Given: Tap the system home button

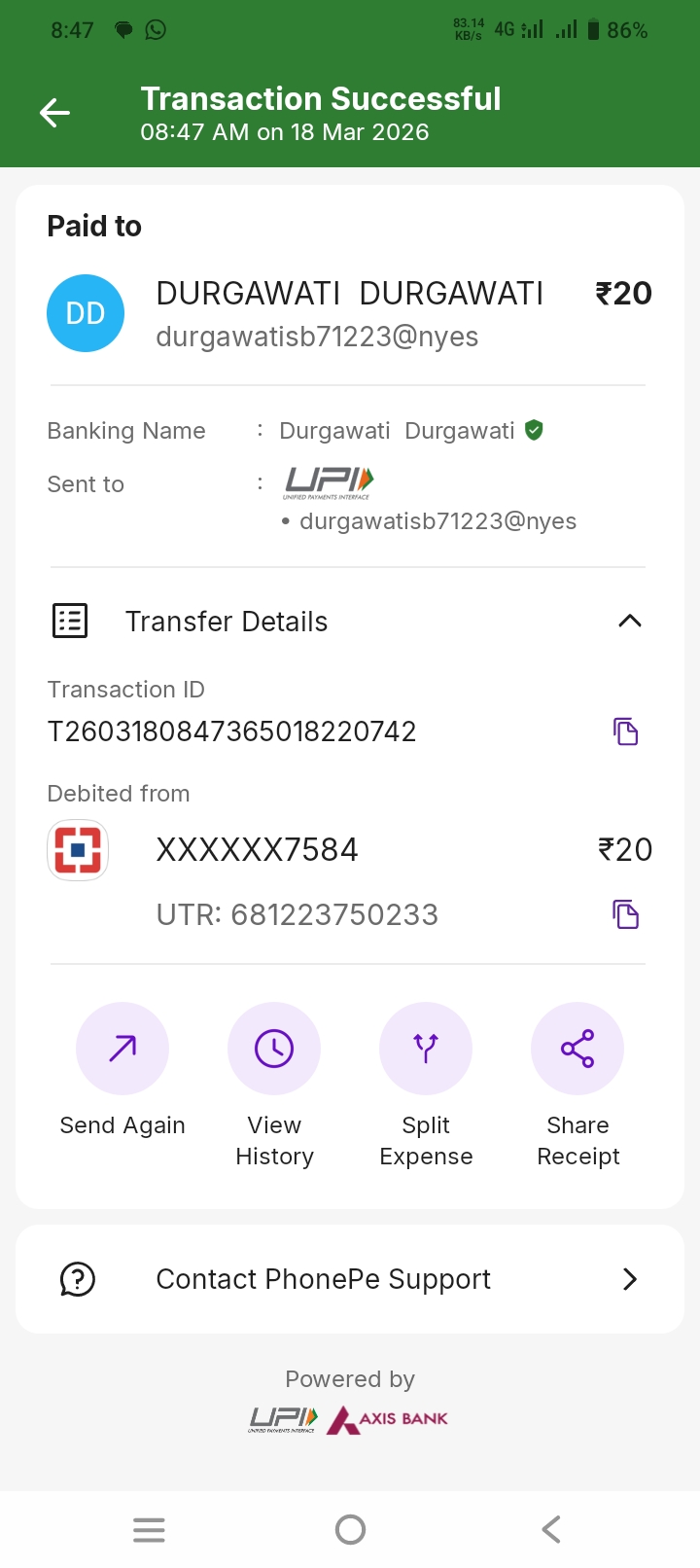Looking at the screenshot, I should pyautogui.click(x=350, y=1530).
